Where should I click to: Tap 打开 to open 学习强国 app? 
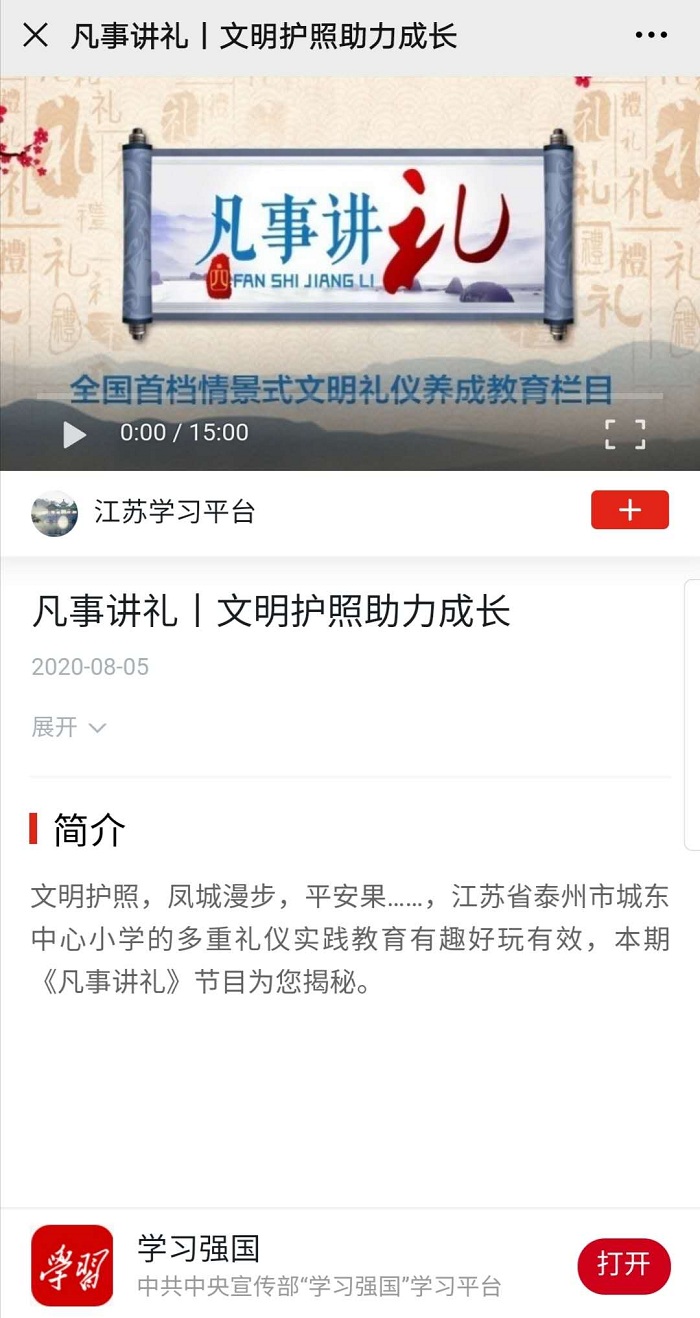pyautogui.click(x=623, y=1265)
